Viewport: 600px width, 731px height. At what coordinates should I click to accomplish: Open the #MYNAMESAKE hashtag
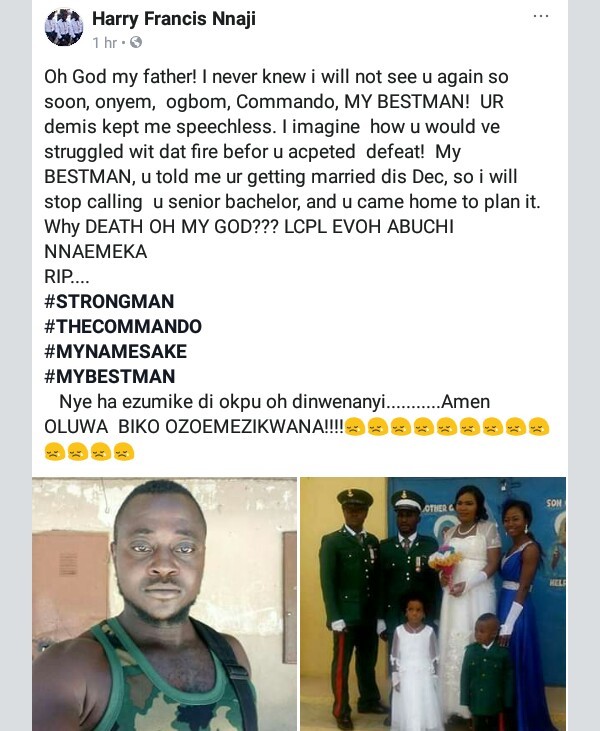point(115,351)
